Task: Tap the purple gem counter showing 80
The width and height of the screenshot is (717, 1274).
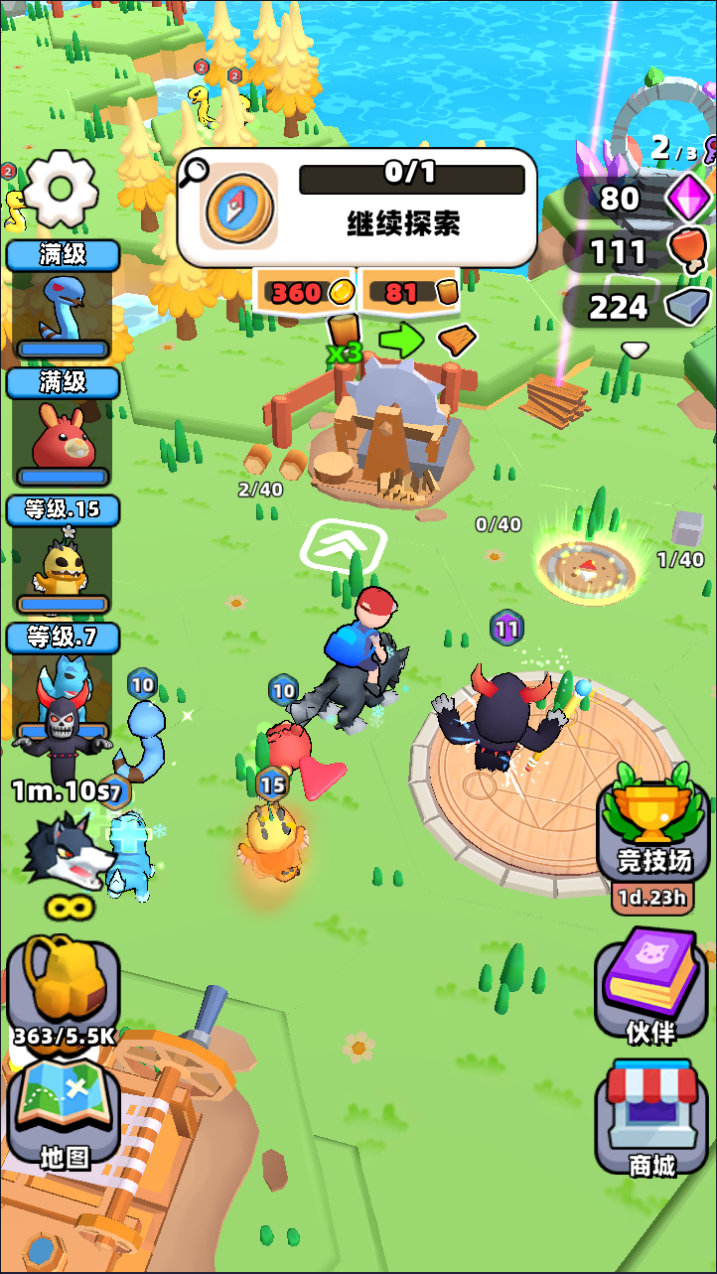Action: click(x=638, y=198)
